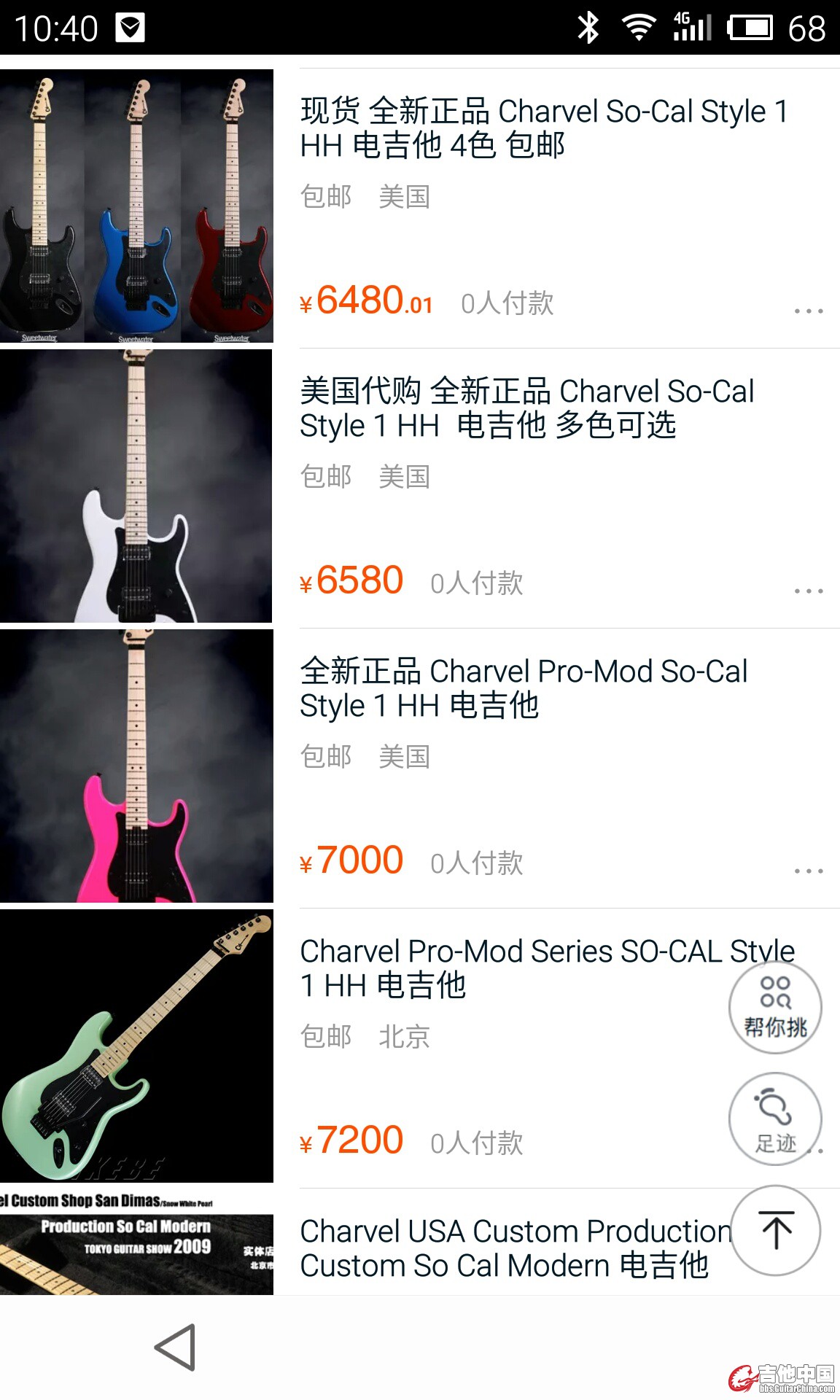This screenshot has height=1400, width=840.
Task: Tap more options for the ¥6580 item
Action: pos(808,591)
